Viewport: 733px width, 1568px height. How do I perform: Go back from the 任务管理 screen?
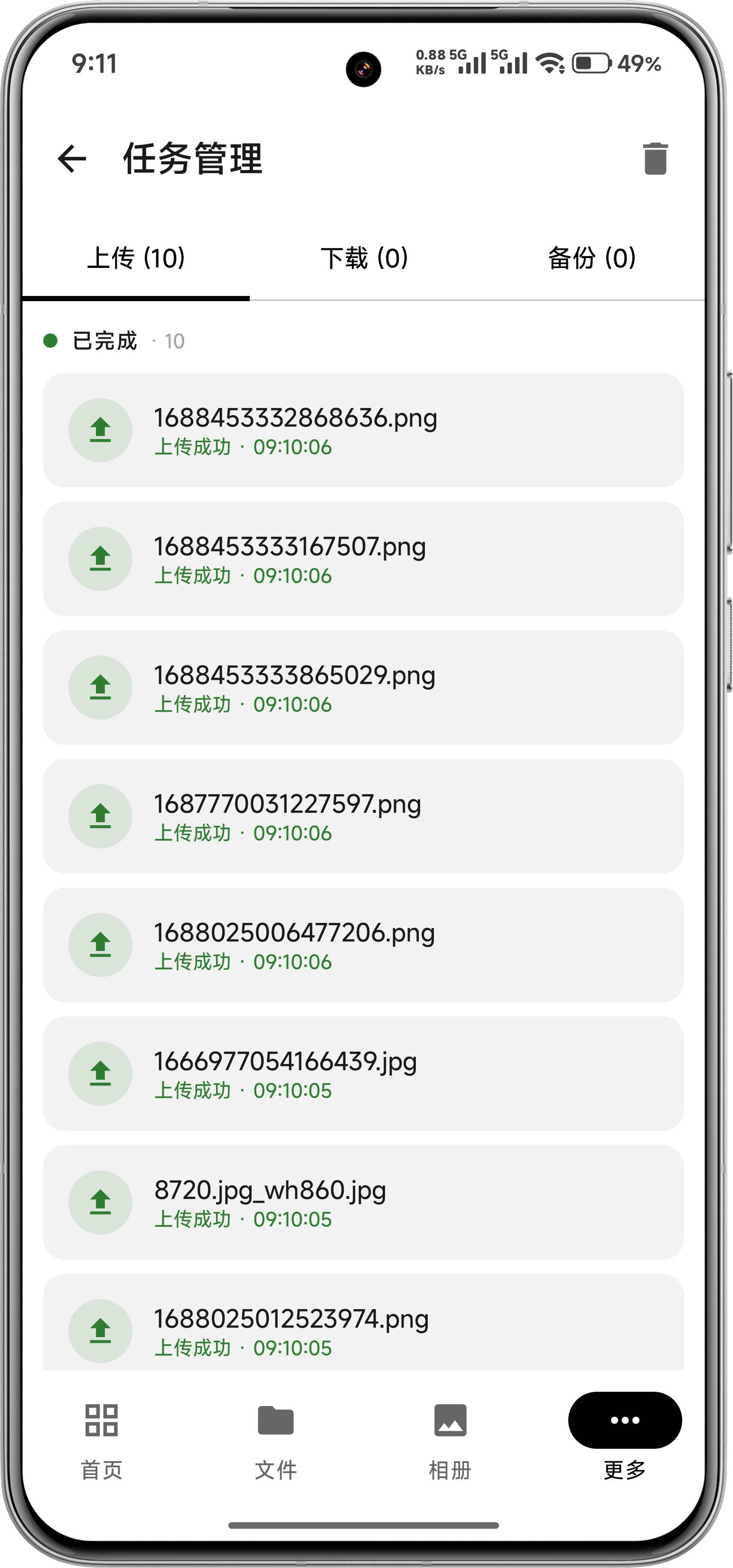click(72, 159)
